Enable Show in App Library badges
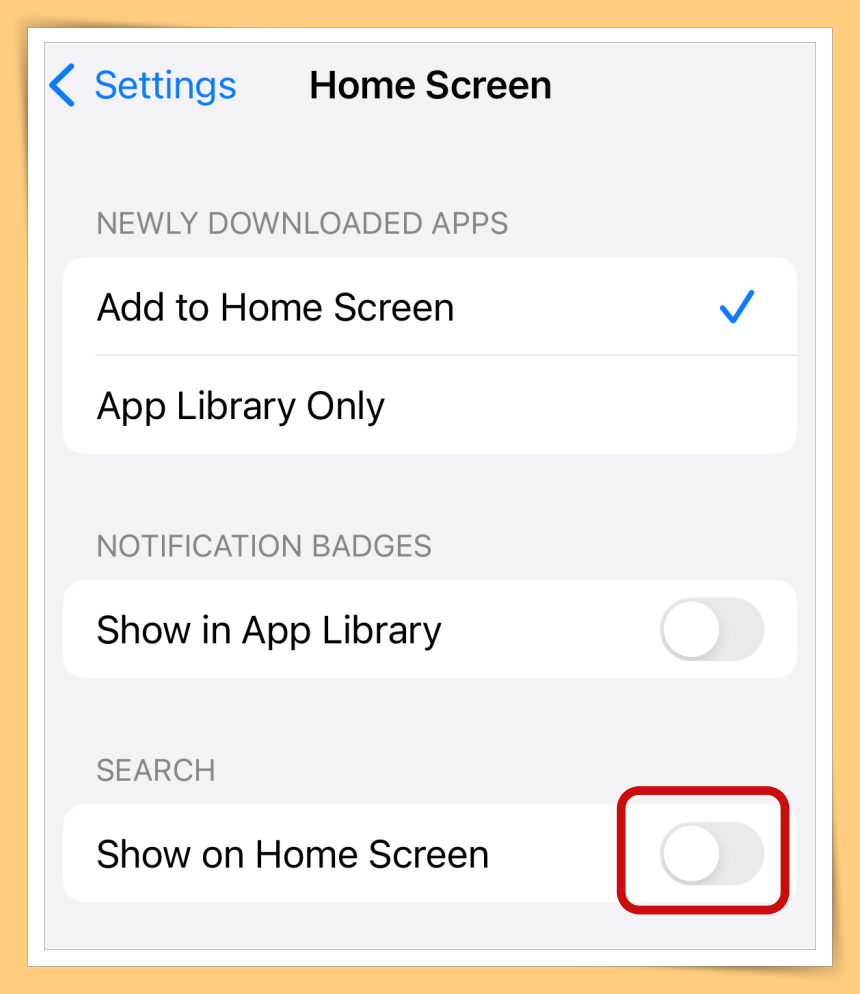 pos(711,630)
